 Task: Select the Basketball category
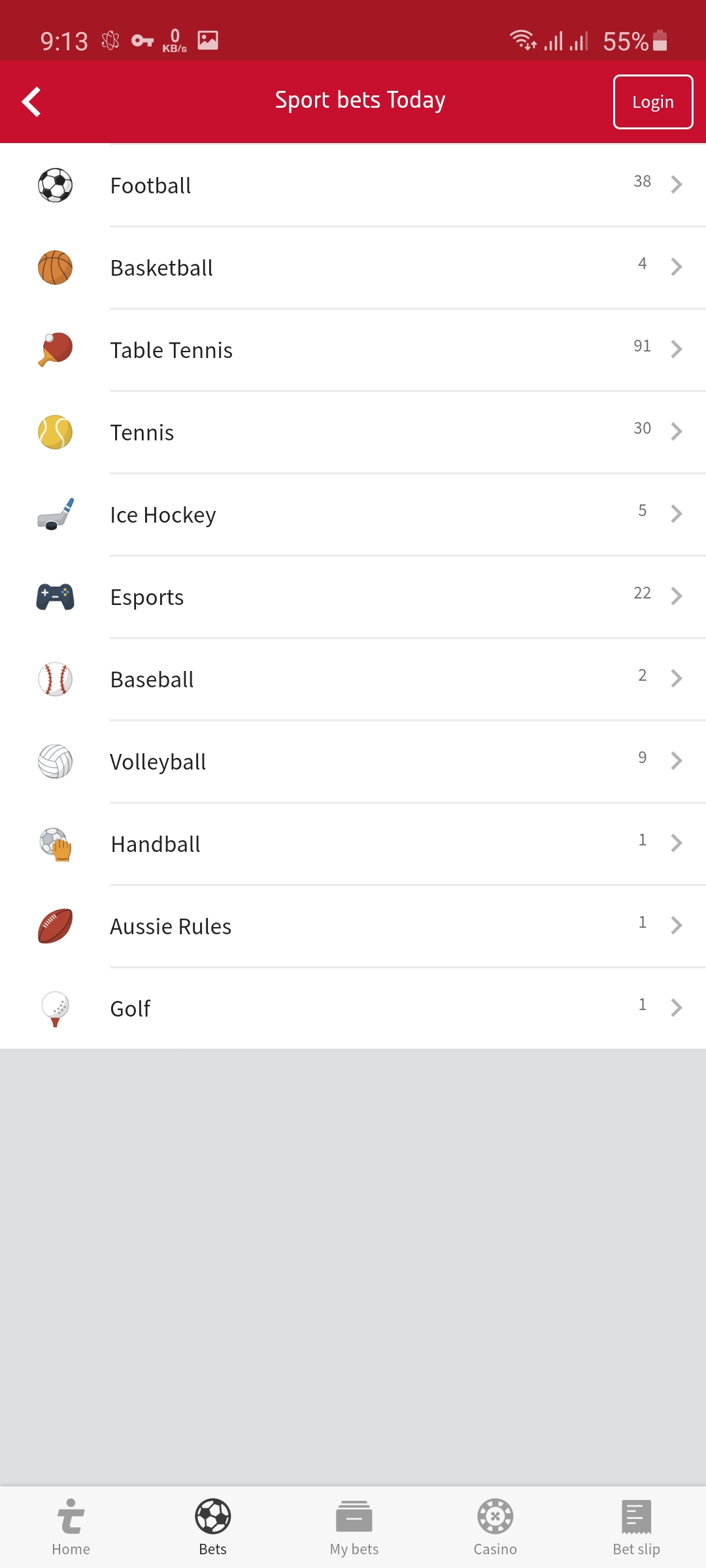tap(353, 268)
